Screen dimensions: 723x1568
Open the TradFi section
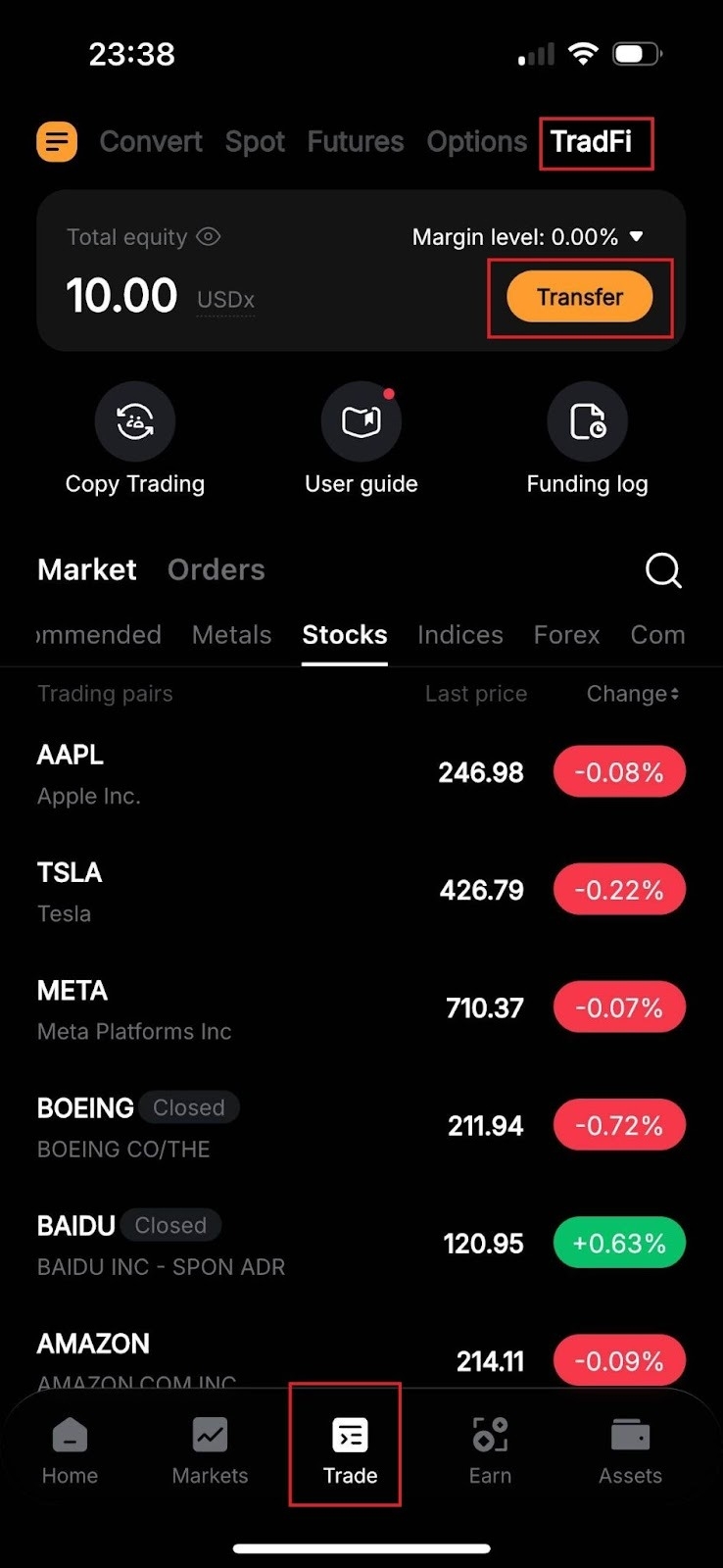(596, 141)
